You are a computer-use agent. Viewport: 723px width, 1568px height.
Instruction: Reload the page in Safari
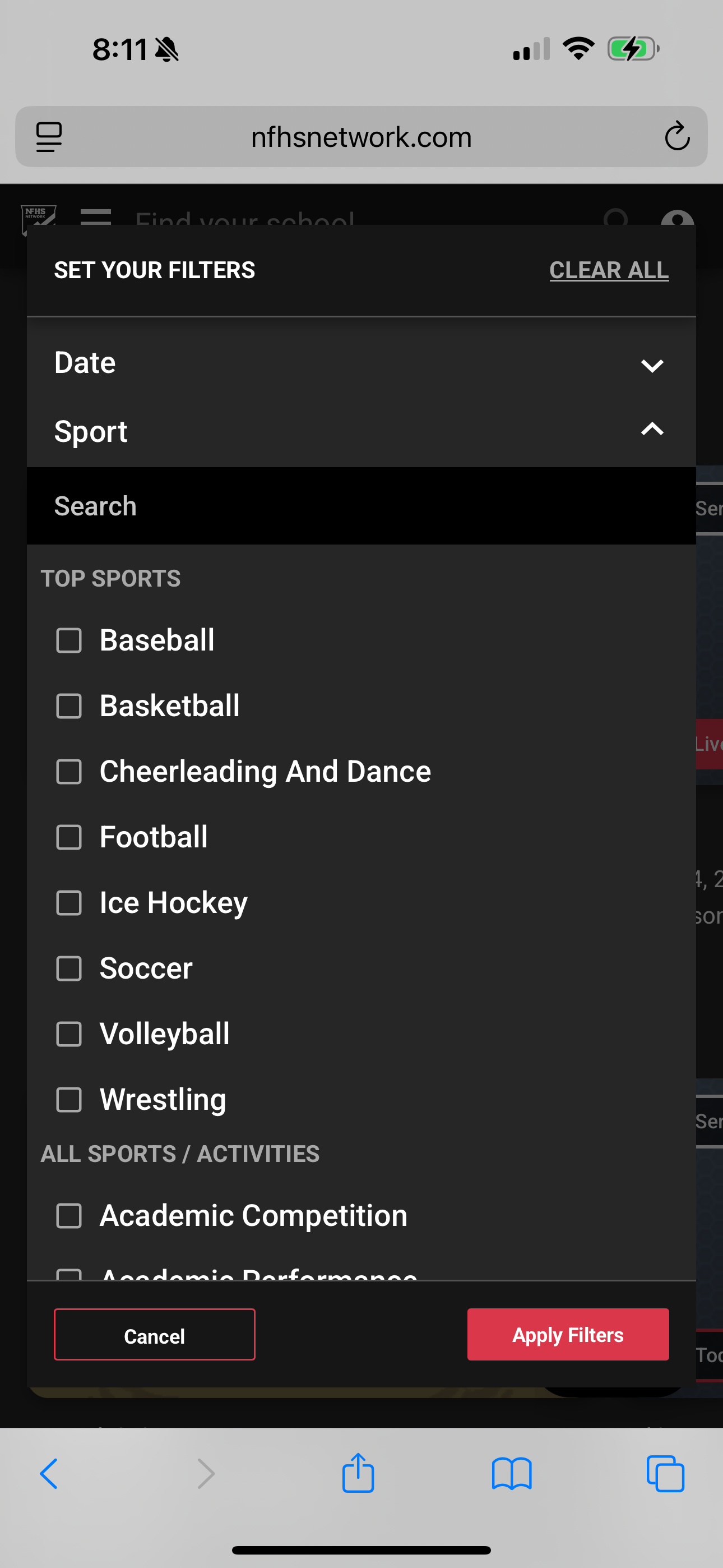tap(676, 136)
